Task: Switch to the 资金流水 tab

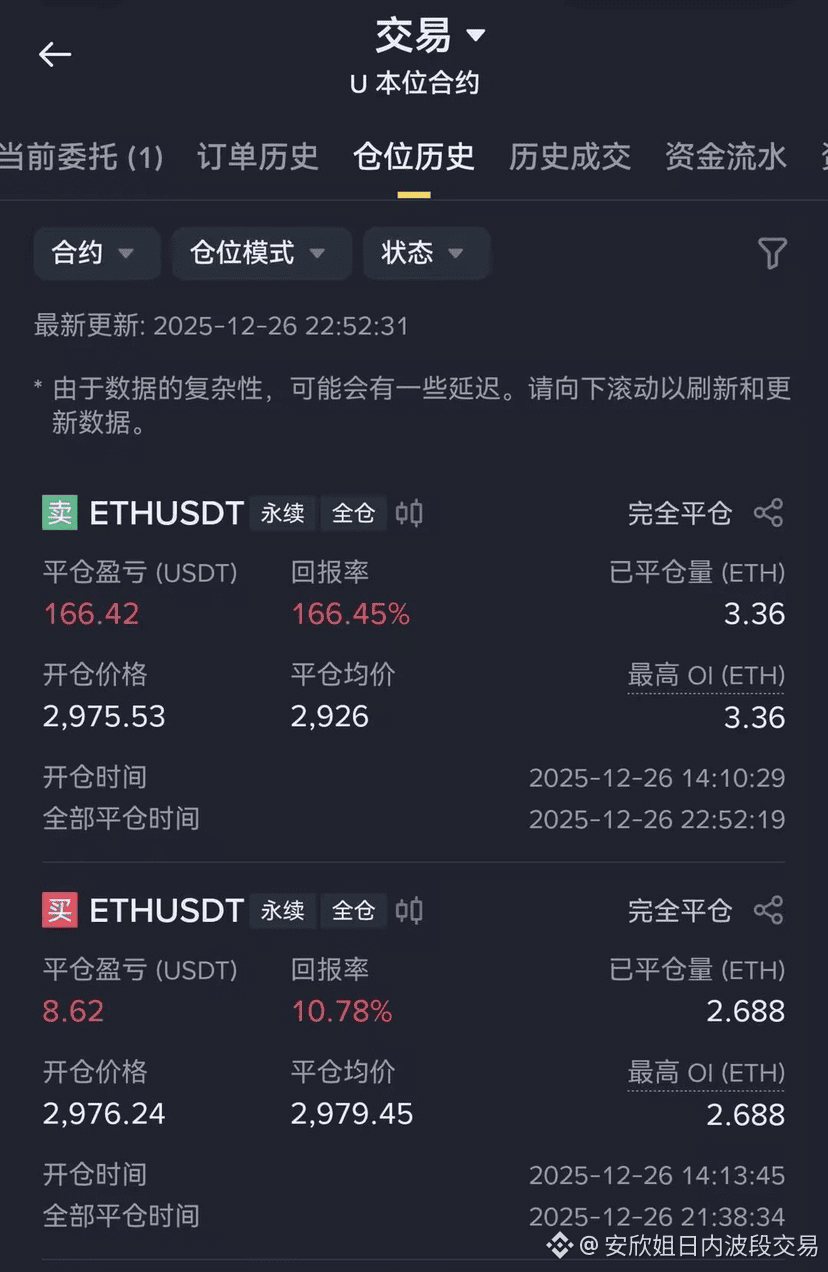Action: pyautogui.click(x=724, y=156)
